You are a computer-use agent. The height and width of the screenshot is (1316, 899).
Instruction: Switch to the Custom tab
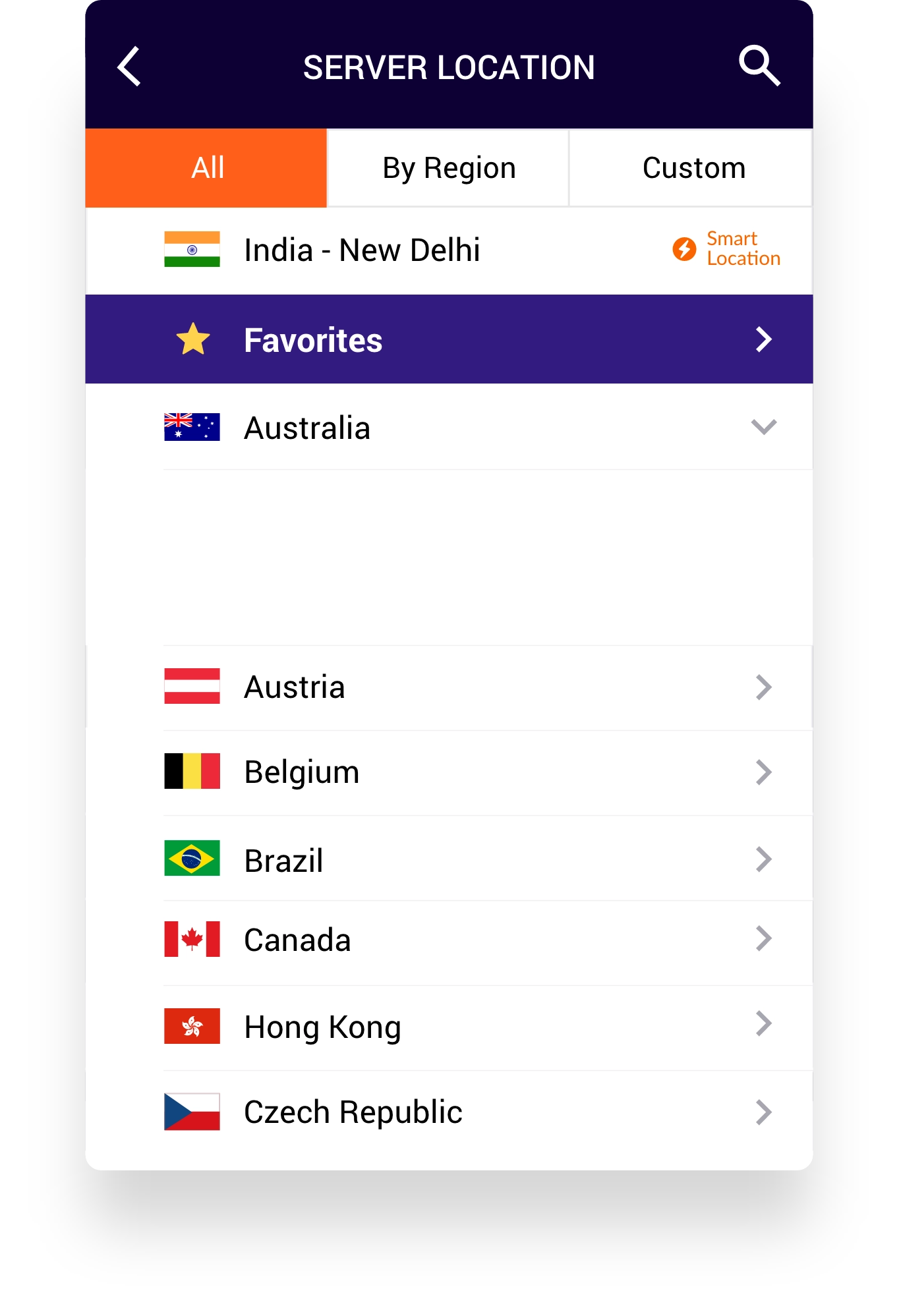click(x=692, y=168)
